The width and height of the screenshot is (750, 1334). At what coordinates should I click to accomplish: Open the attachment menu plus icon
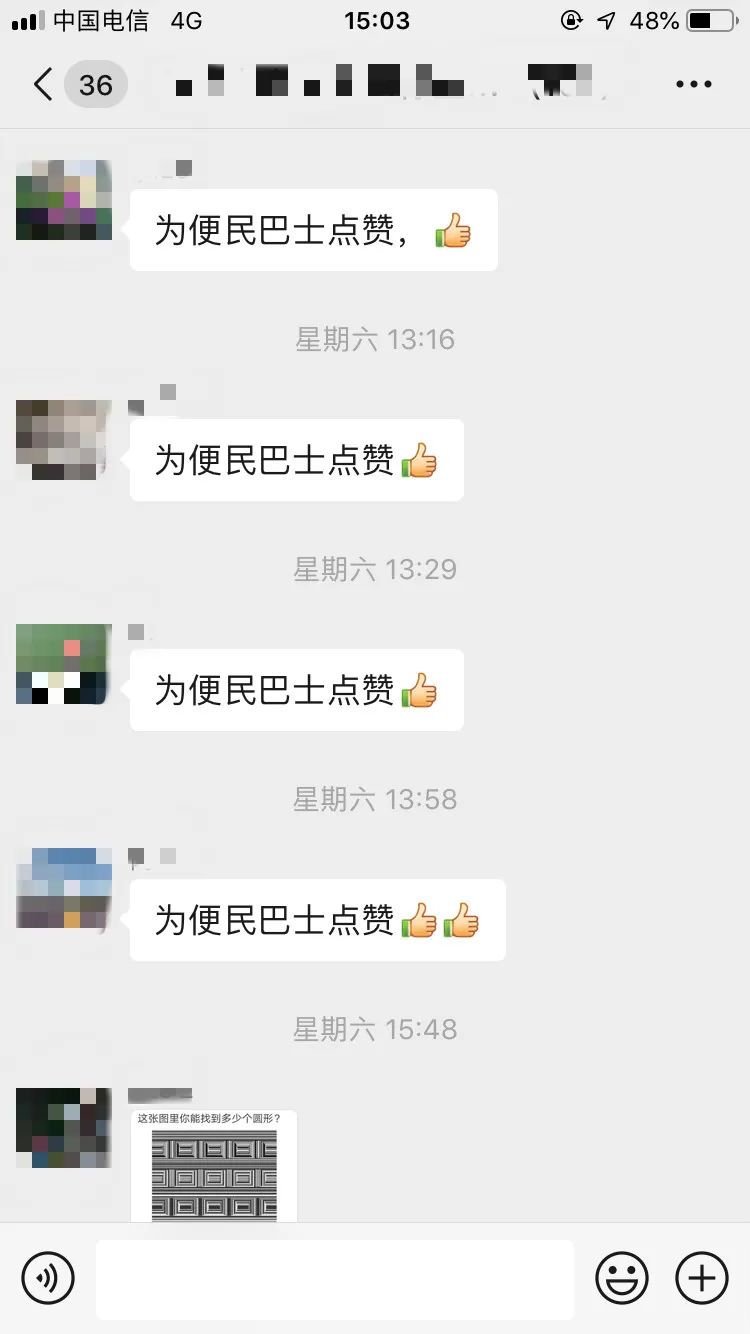(x=701, y=1278)
